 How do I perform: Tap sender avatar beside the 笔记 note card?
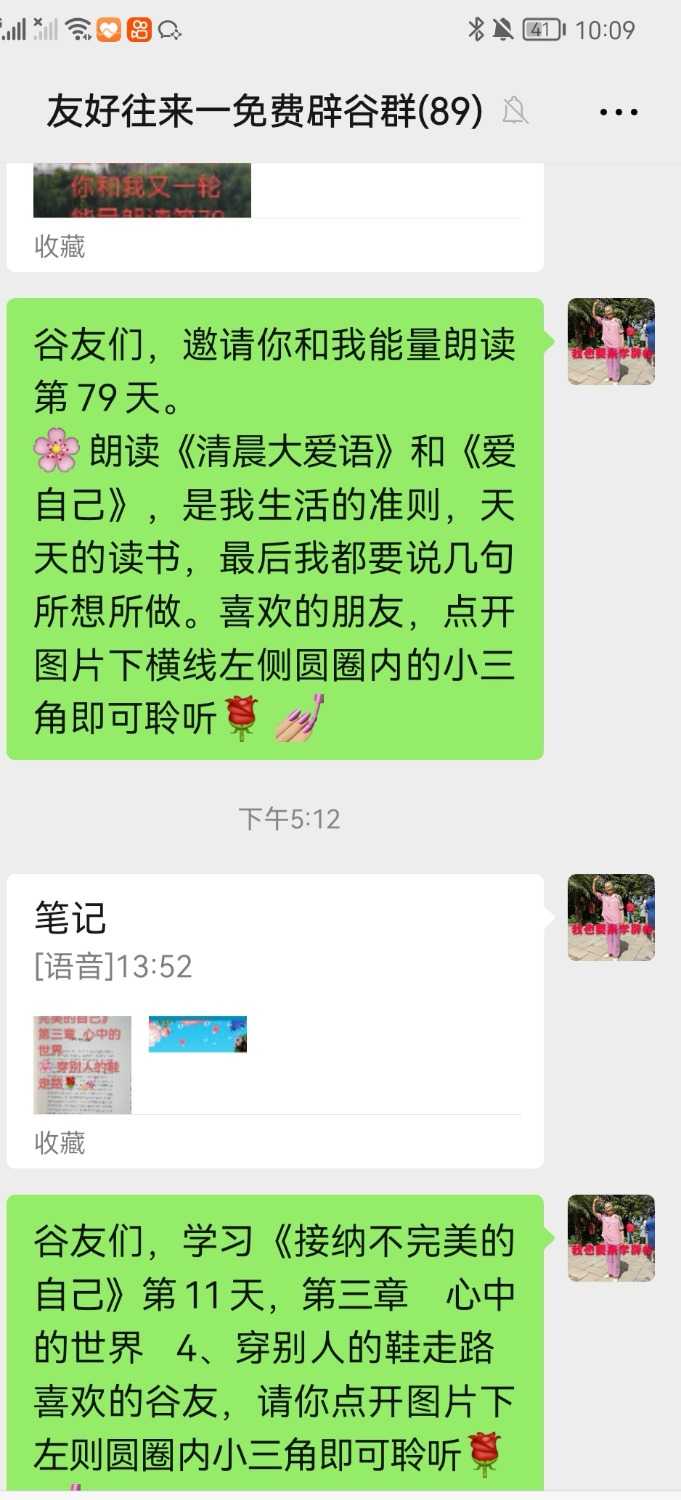pyautogui.click(x=611, y=917)
